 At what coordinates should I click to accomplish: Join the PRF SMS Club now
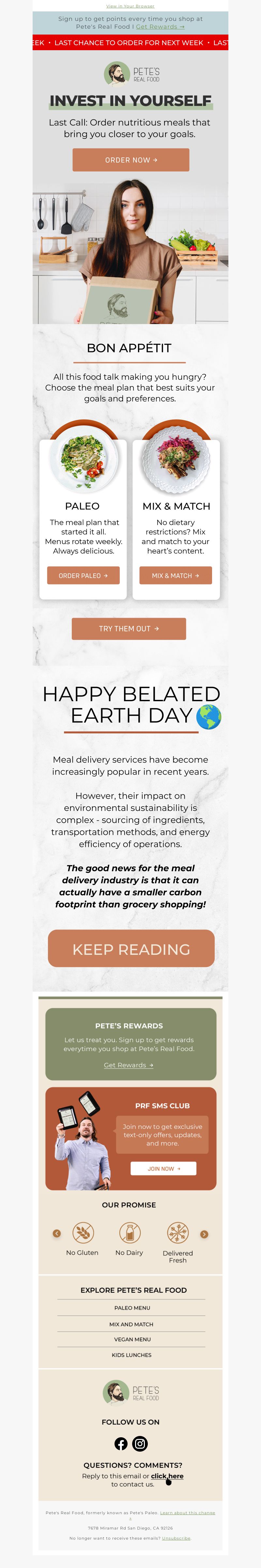click(163, 1168)
